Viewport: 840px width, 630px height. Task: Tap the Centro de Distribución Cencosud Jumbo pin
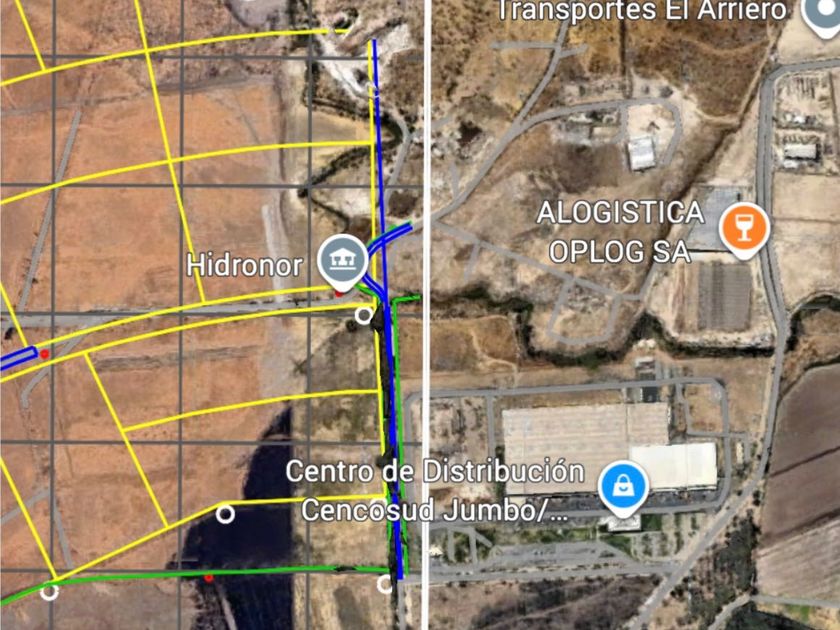[x=623, y=486]
